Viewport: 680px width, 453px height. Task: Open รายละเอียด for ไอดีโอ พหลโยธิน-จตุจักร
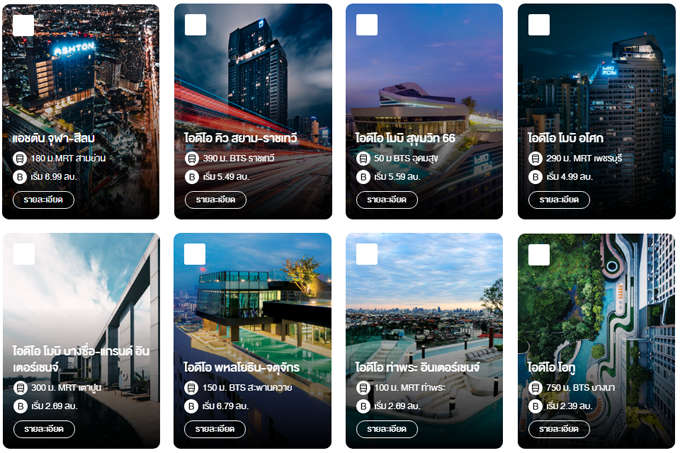pyautogui.click(x=215, y=429)
